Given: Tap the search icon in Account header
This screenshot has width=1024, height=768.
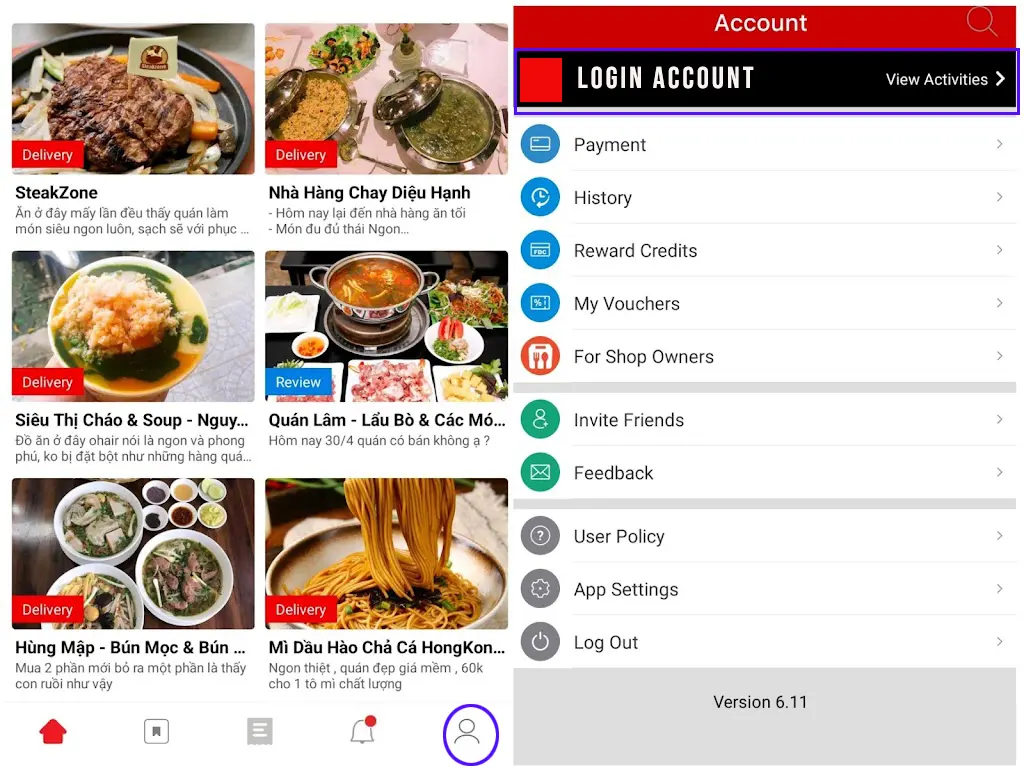Looking at the screenshot, I should [982, 22].
